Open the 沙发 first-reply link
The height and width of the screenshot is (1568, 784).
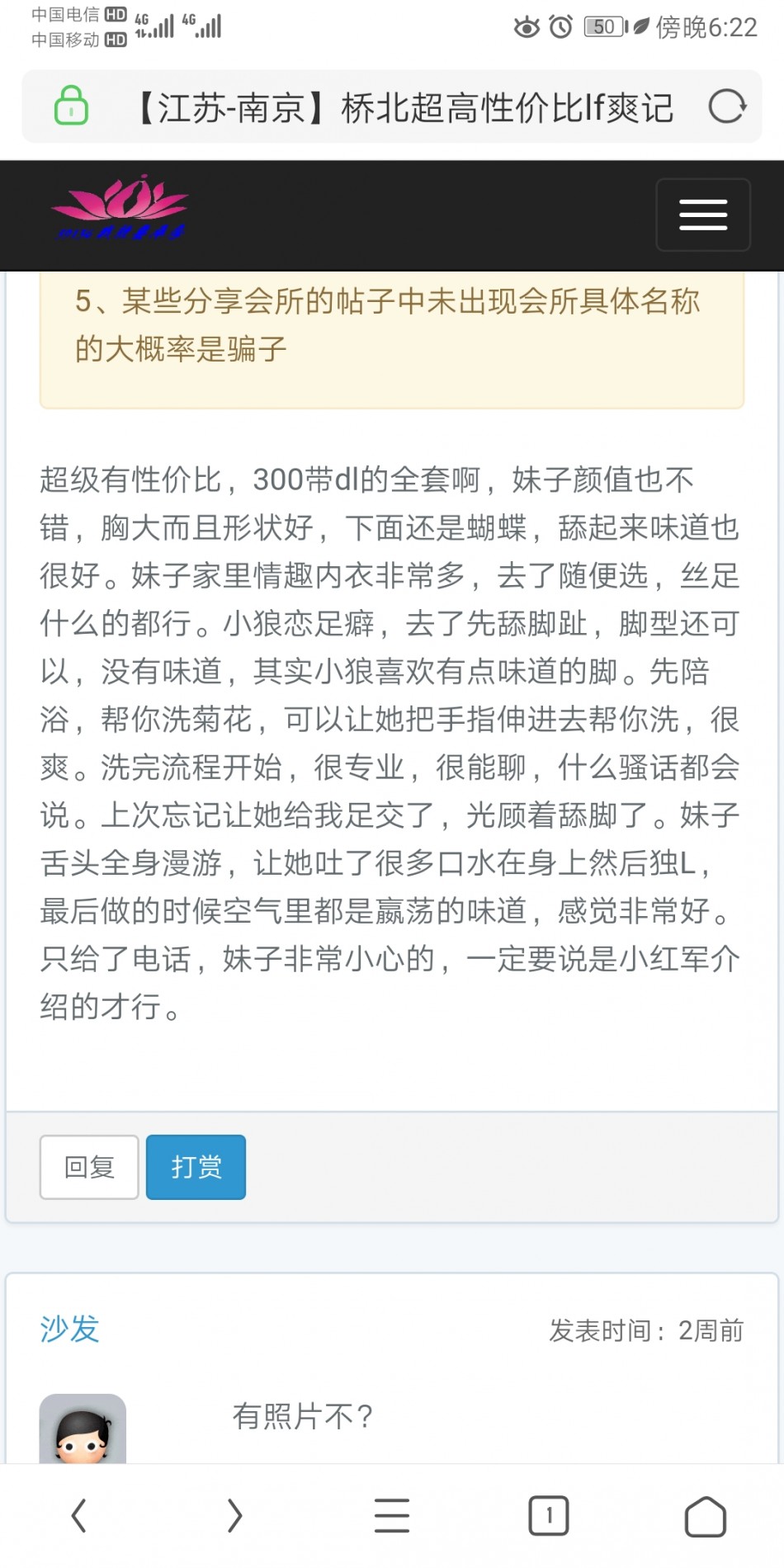click(70, 1329)
